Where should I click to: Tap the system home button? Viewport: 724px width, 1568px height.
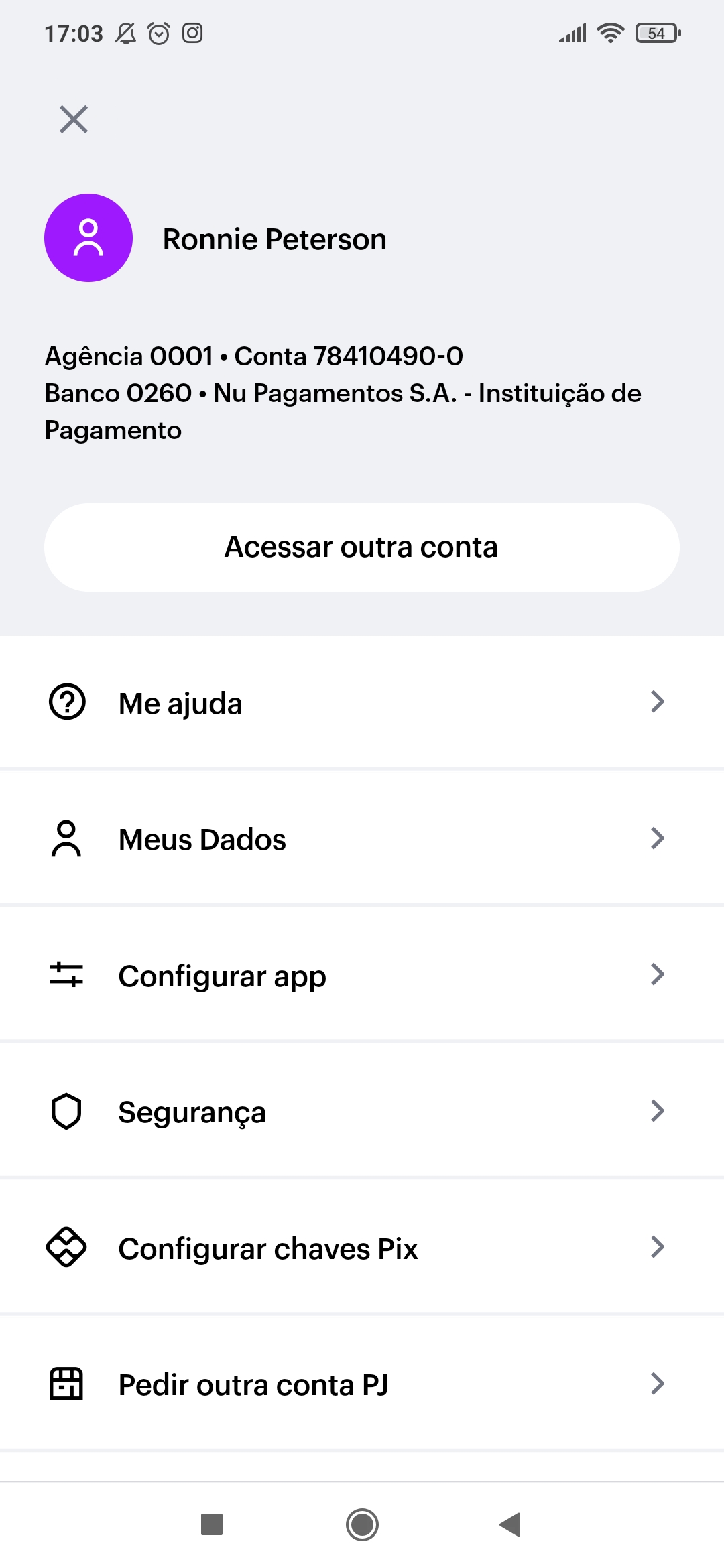pyautogui.click(x=362, y=1524)
